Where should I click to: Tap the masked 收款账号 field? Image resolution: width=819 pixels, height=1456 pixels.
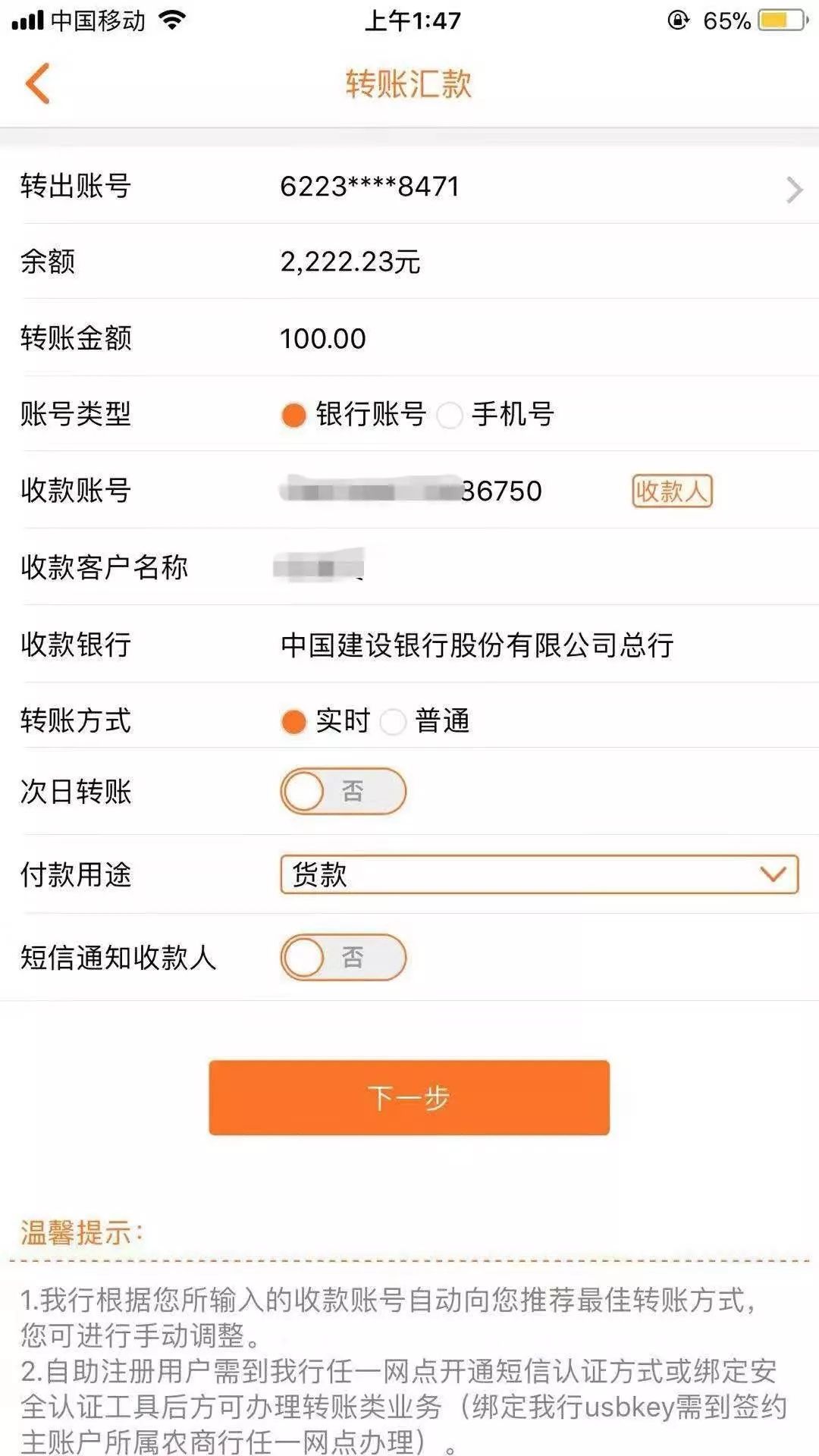click(x=409, y=490)
